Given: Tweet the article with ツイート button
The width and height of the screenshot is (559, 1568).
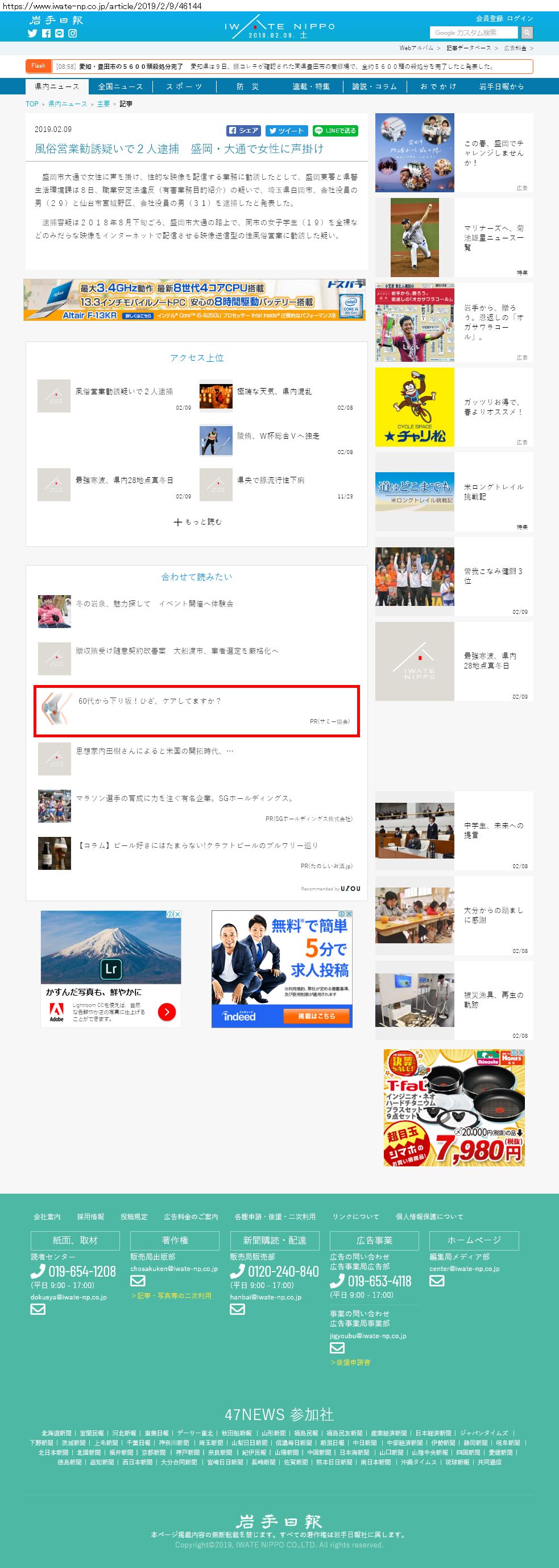Looking at the screenshot, I should [x=286, y=131].
